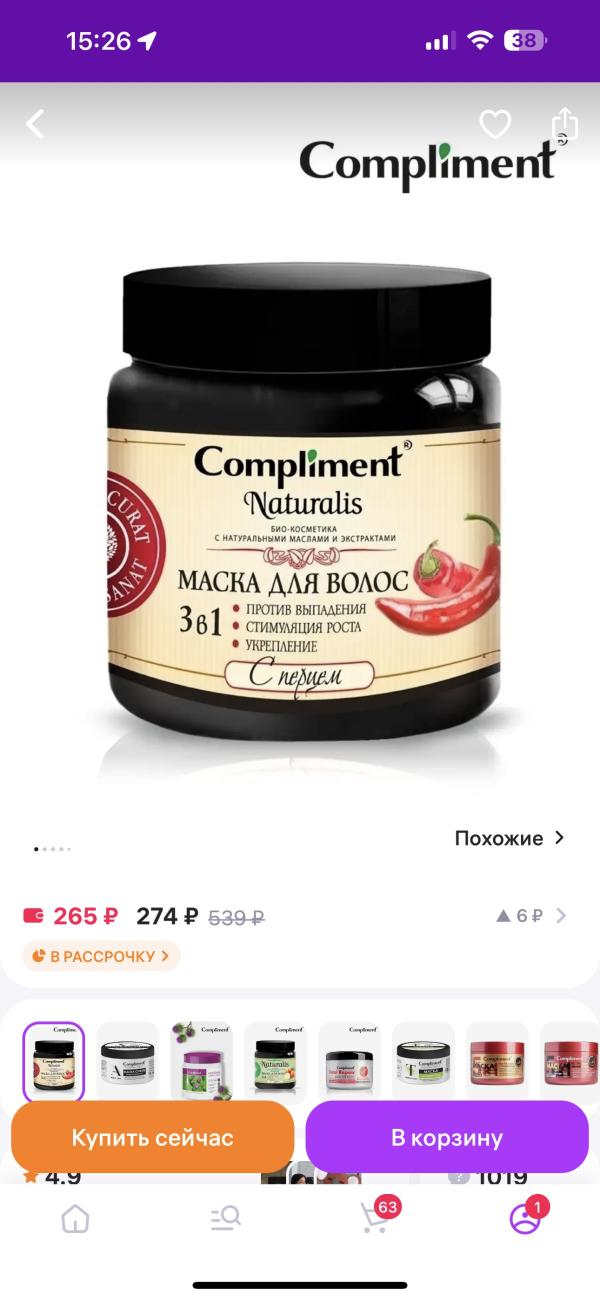This screenshot has height=1300, width=600.
Task: Select the white jar with letter A
Action: point(128,1060)
